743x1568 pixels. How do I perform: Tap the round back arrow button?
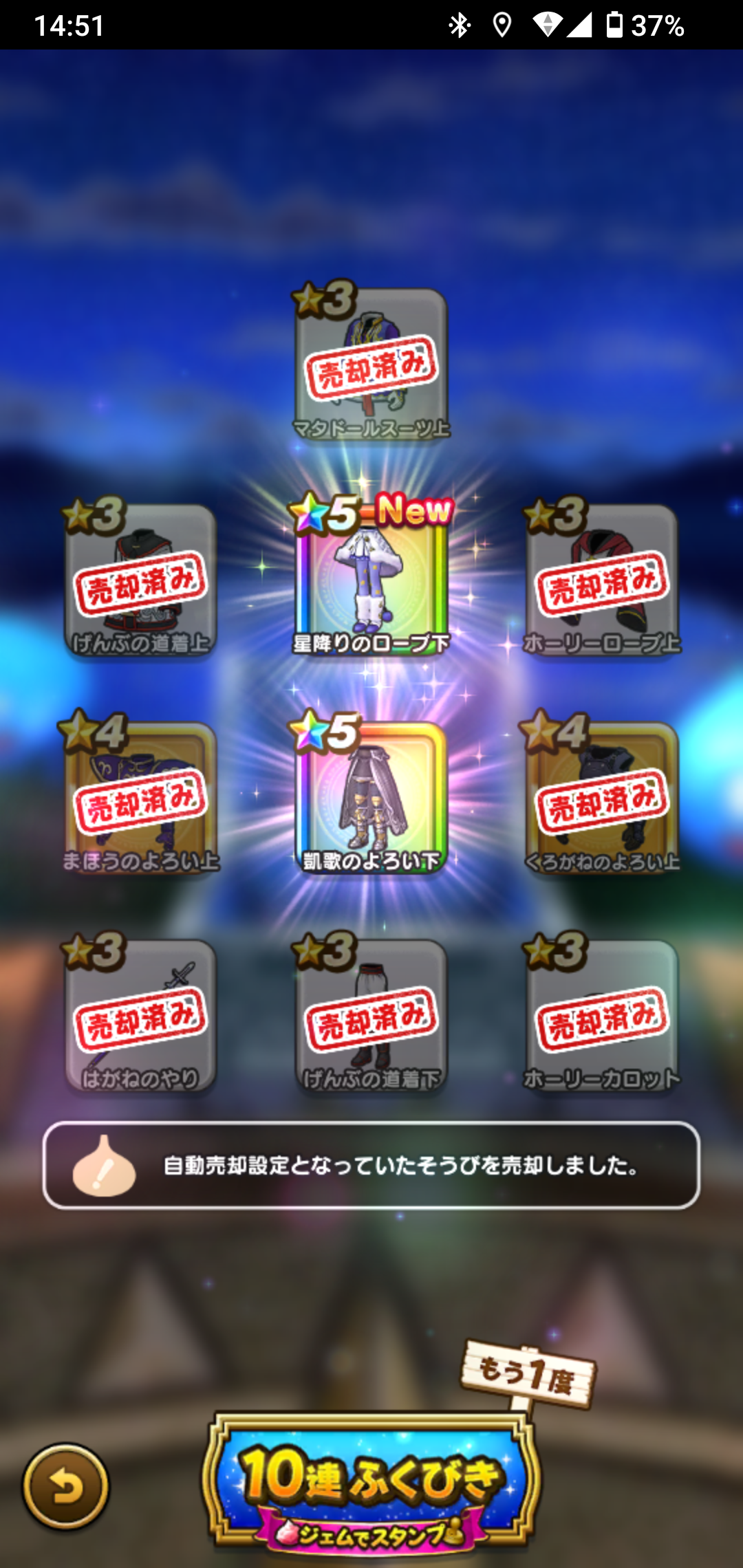click(x=65, y=1487)
